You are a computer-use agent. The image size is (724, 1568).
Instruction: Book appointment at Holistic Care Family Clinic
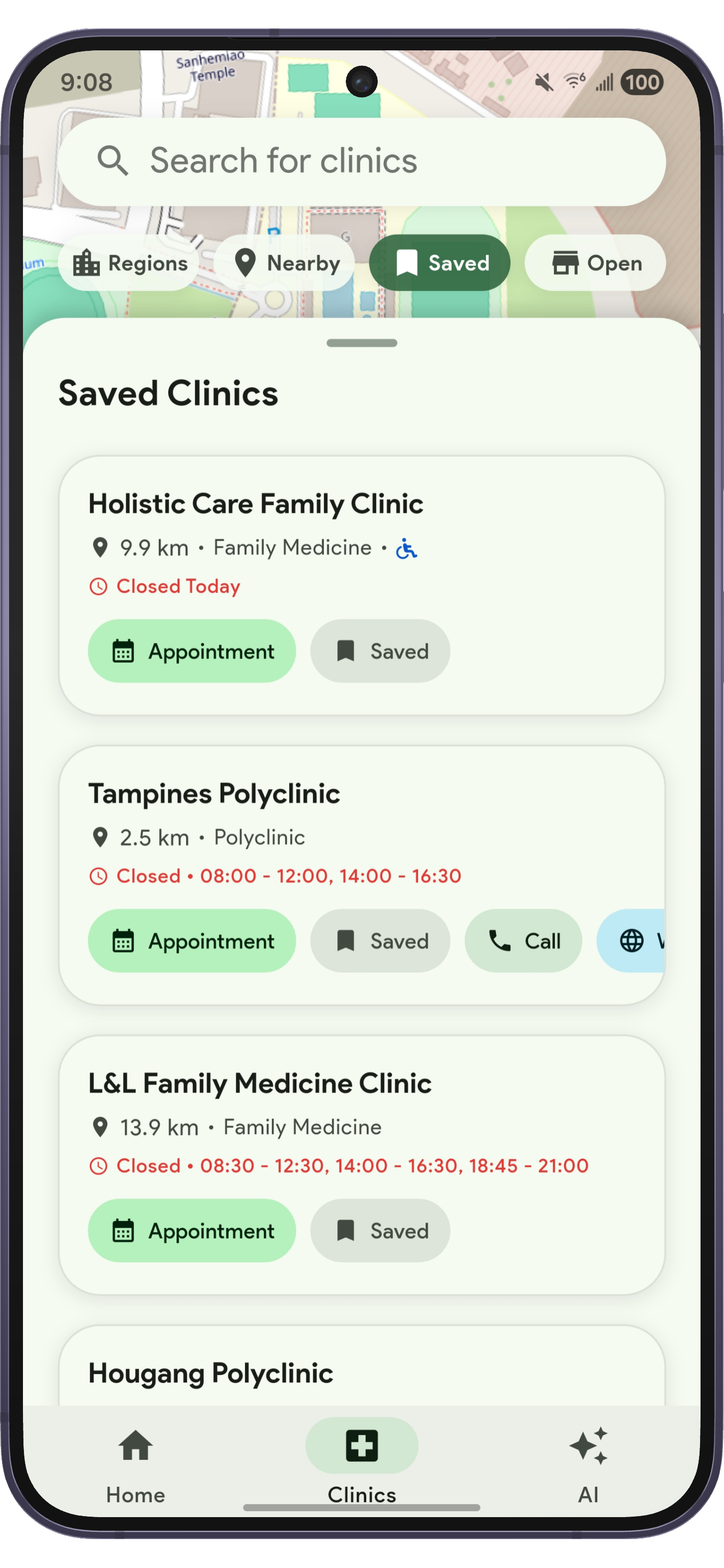[192, 651]
